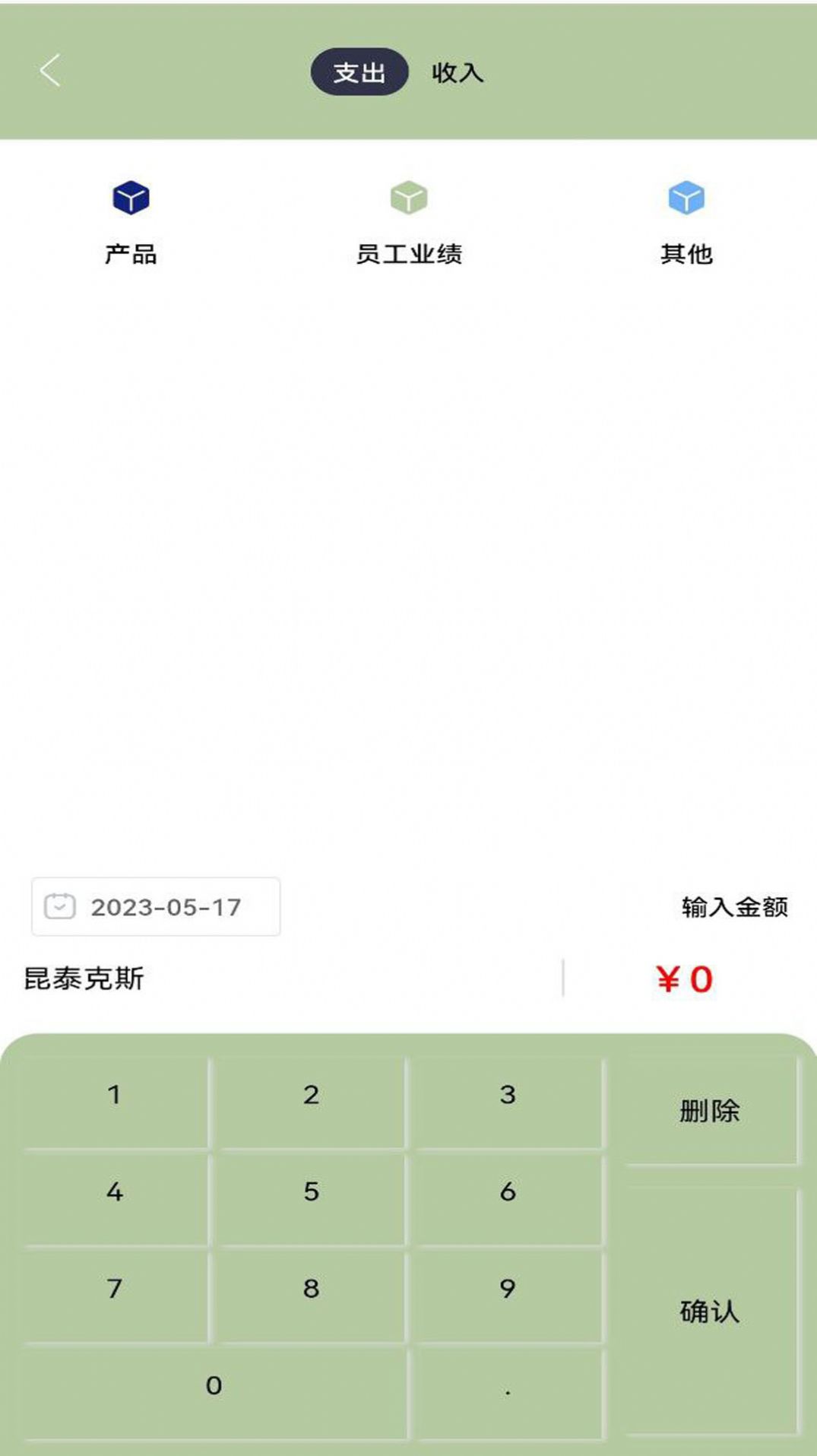The height and width of the screenshot is (1456, 817).
Task: Switch to the 收入 income tab
Action: pyautogui.click(x=457, y=73)
